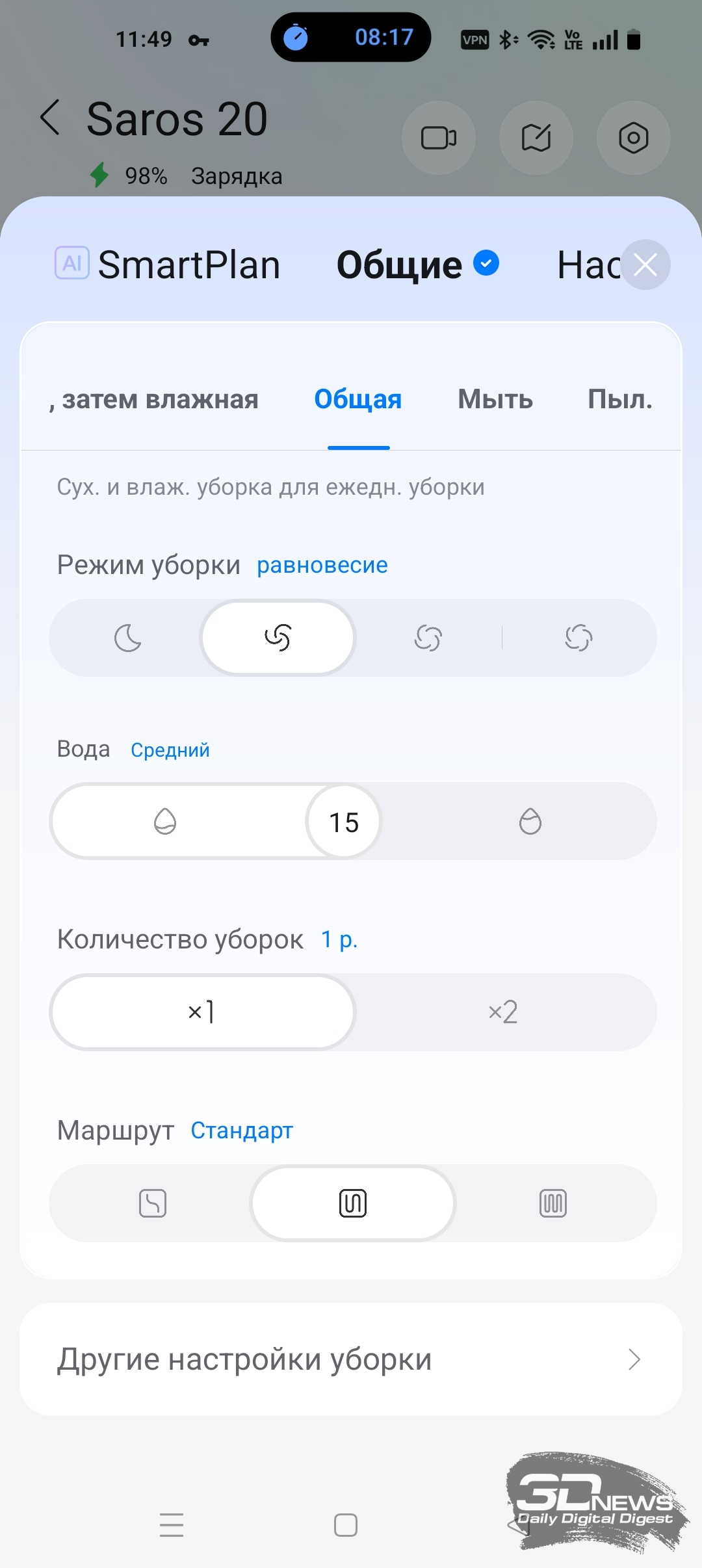Choose the quiet moon cleaning mode
702x1568 pixels.
127,638
